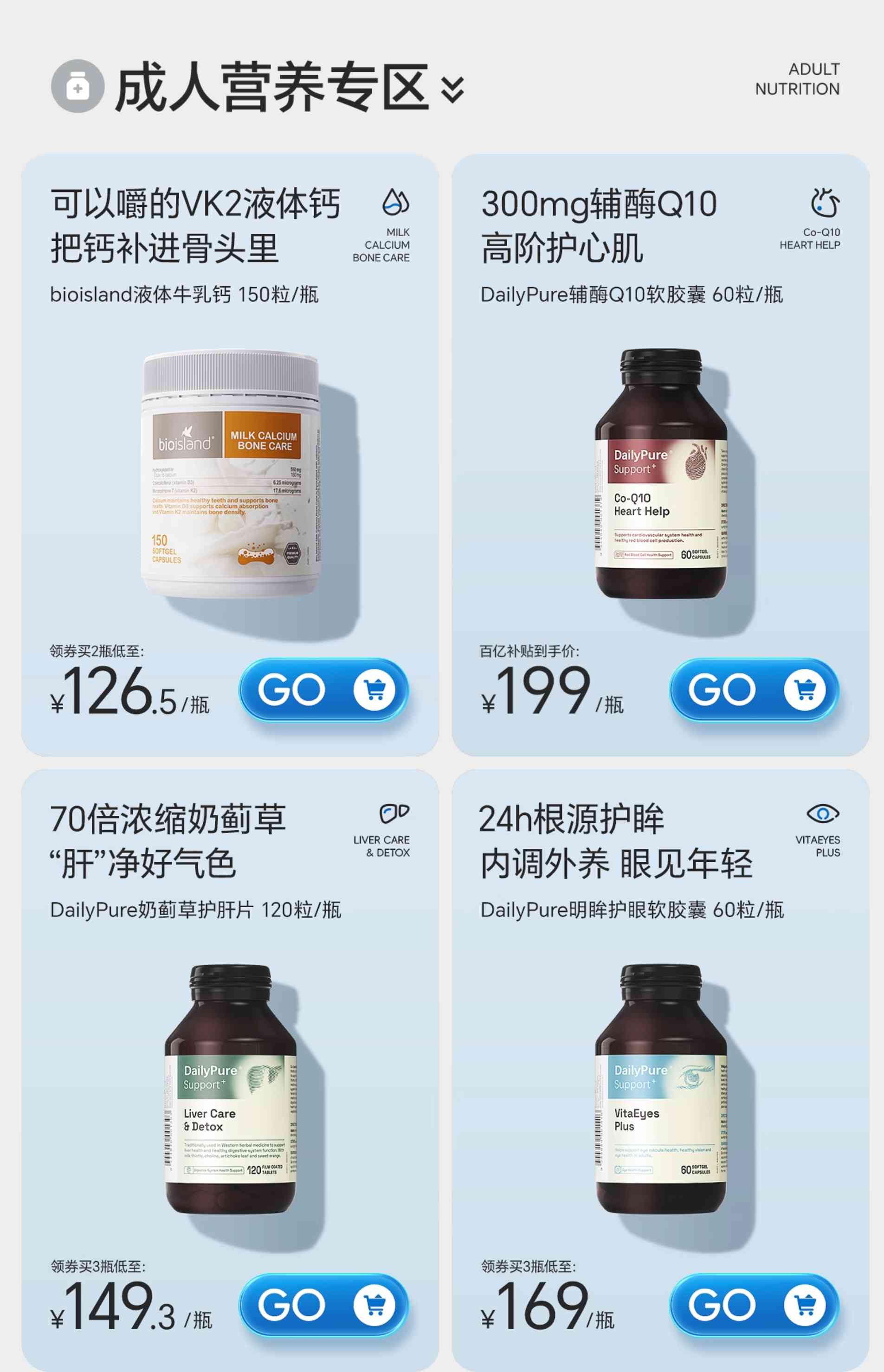View the DailyPure奶蓟草护肝片 product card
Viewport: 884px width, 1372px height.
point(230,1090)
